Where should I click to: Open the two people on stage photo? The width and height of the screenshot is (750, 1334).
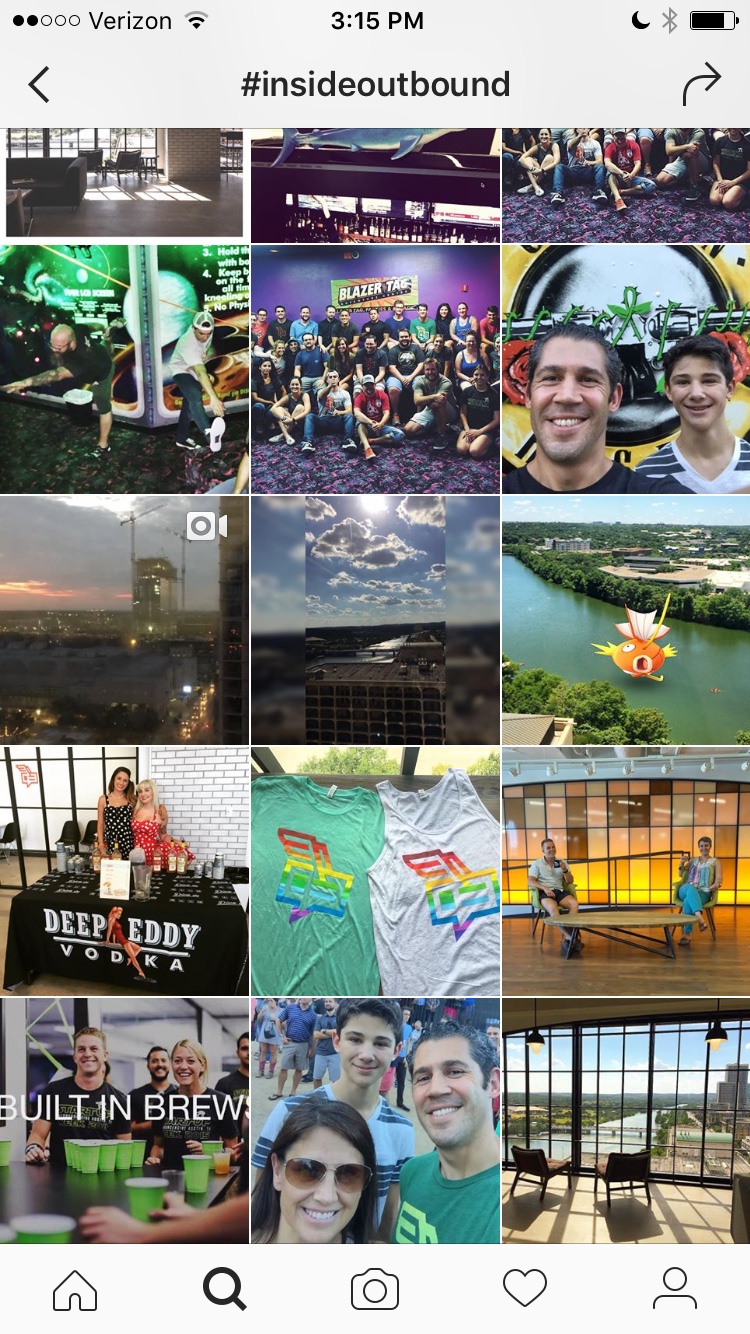point(626,870)
